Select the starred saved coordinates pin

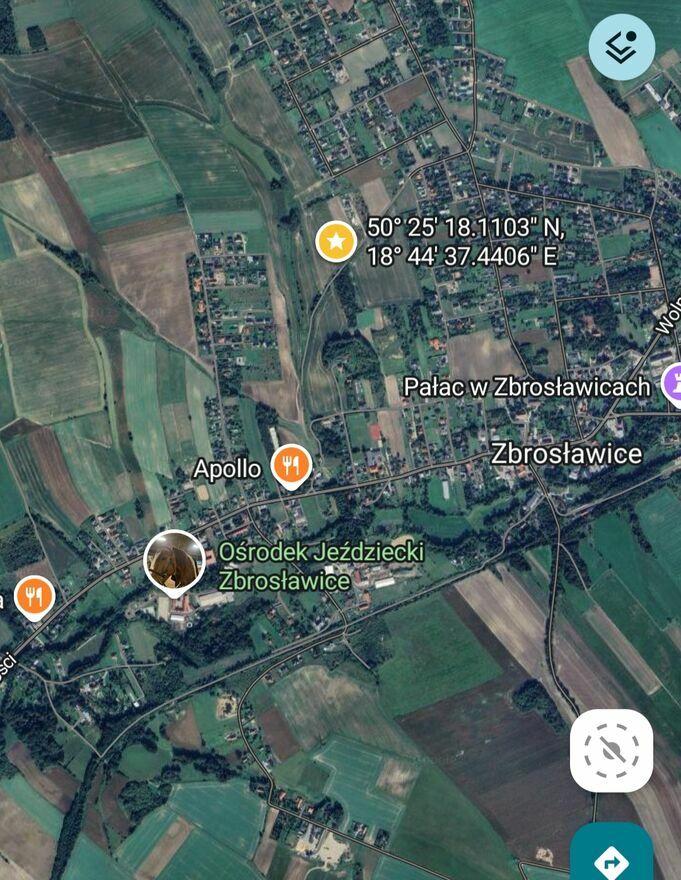(336, 241)
